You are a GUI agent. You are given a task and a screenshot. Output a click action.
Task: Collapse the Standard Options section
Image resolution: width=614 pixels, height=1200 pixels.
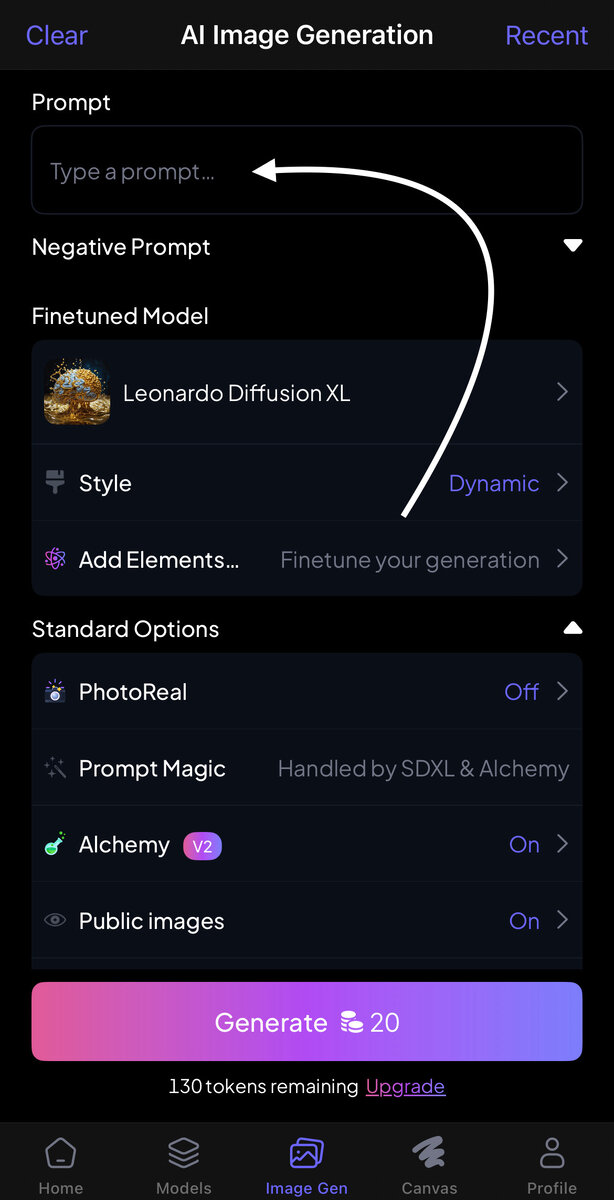tap(572, 629)
